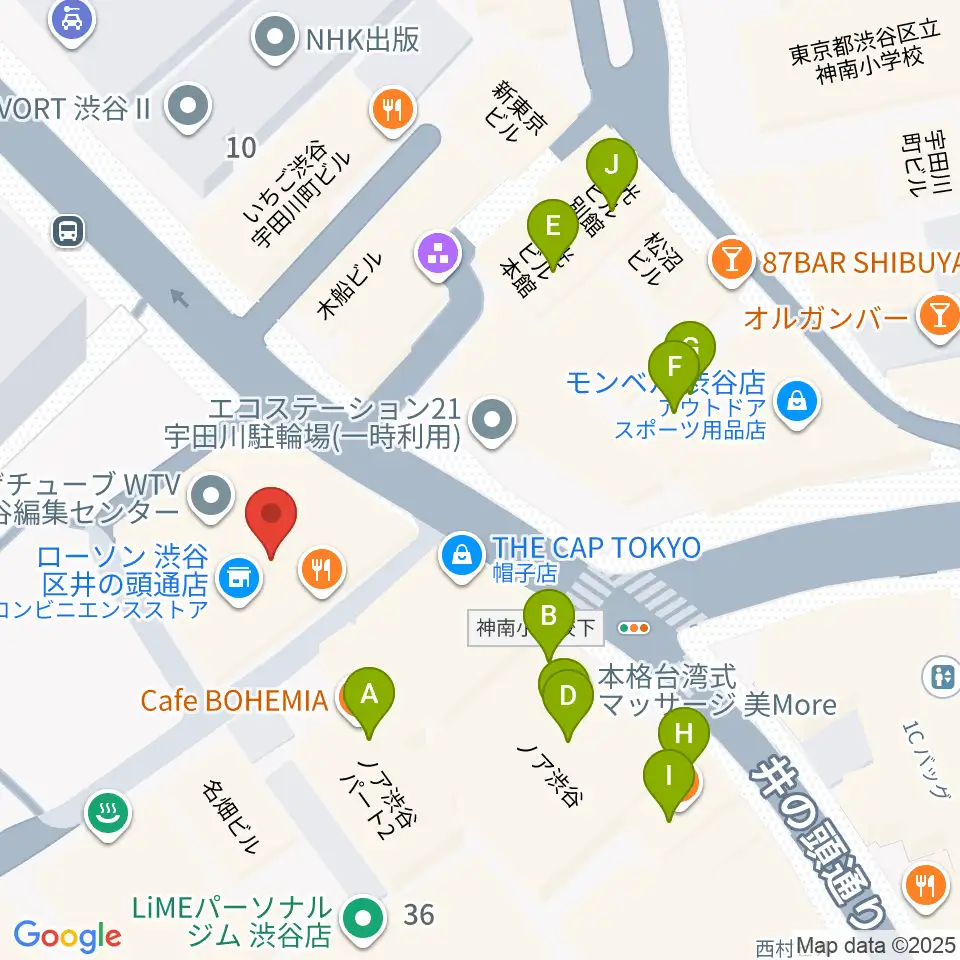Open the 87BAR SHIBUYA bar pin

(732, 262)
